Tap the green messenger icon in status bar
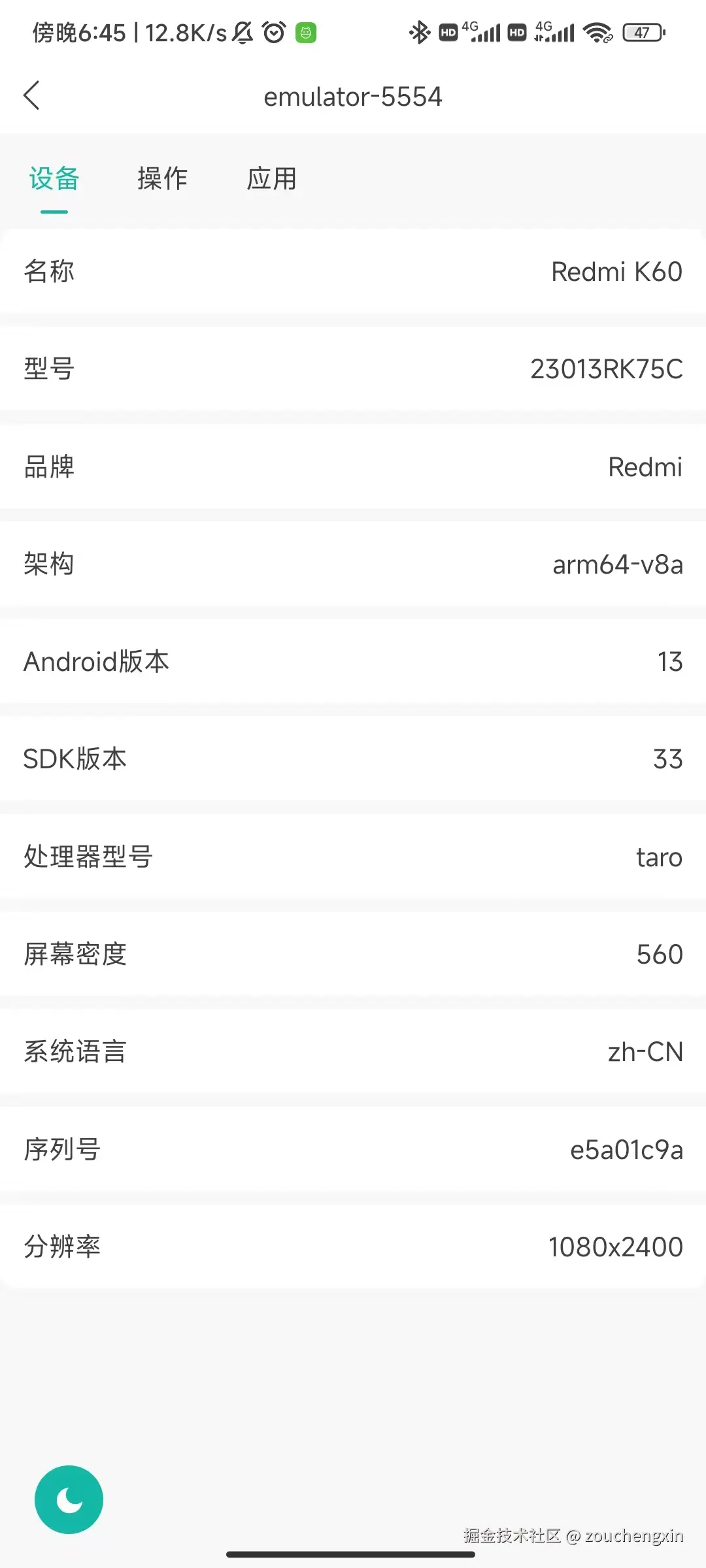Image resolution: width=706 pixels, height=1568 pixels. (x=306, y=31)
